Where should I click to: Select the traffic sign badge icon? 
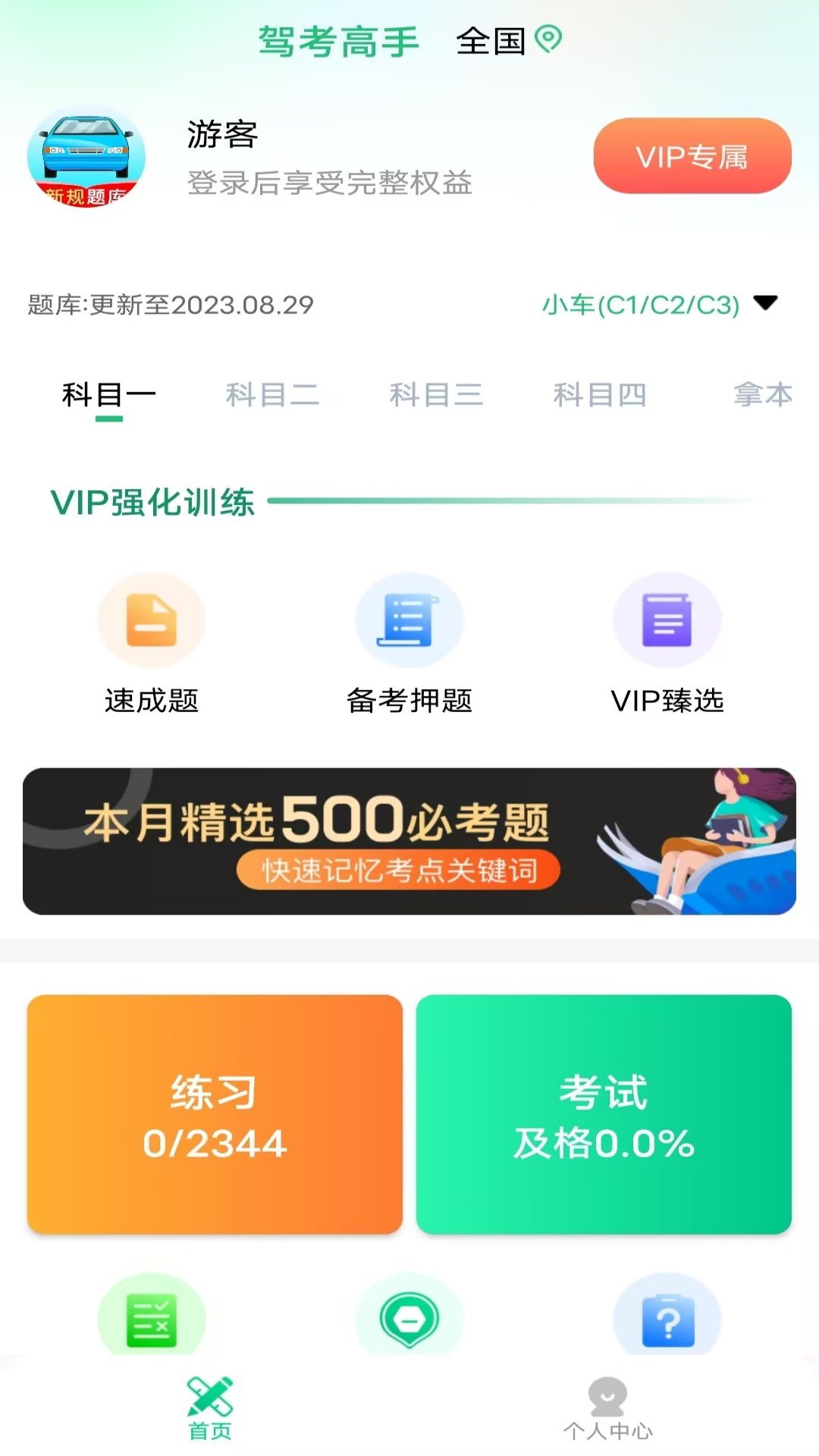(409, 1317)
